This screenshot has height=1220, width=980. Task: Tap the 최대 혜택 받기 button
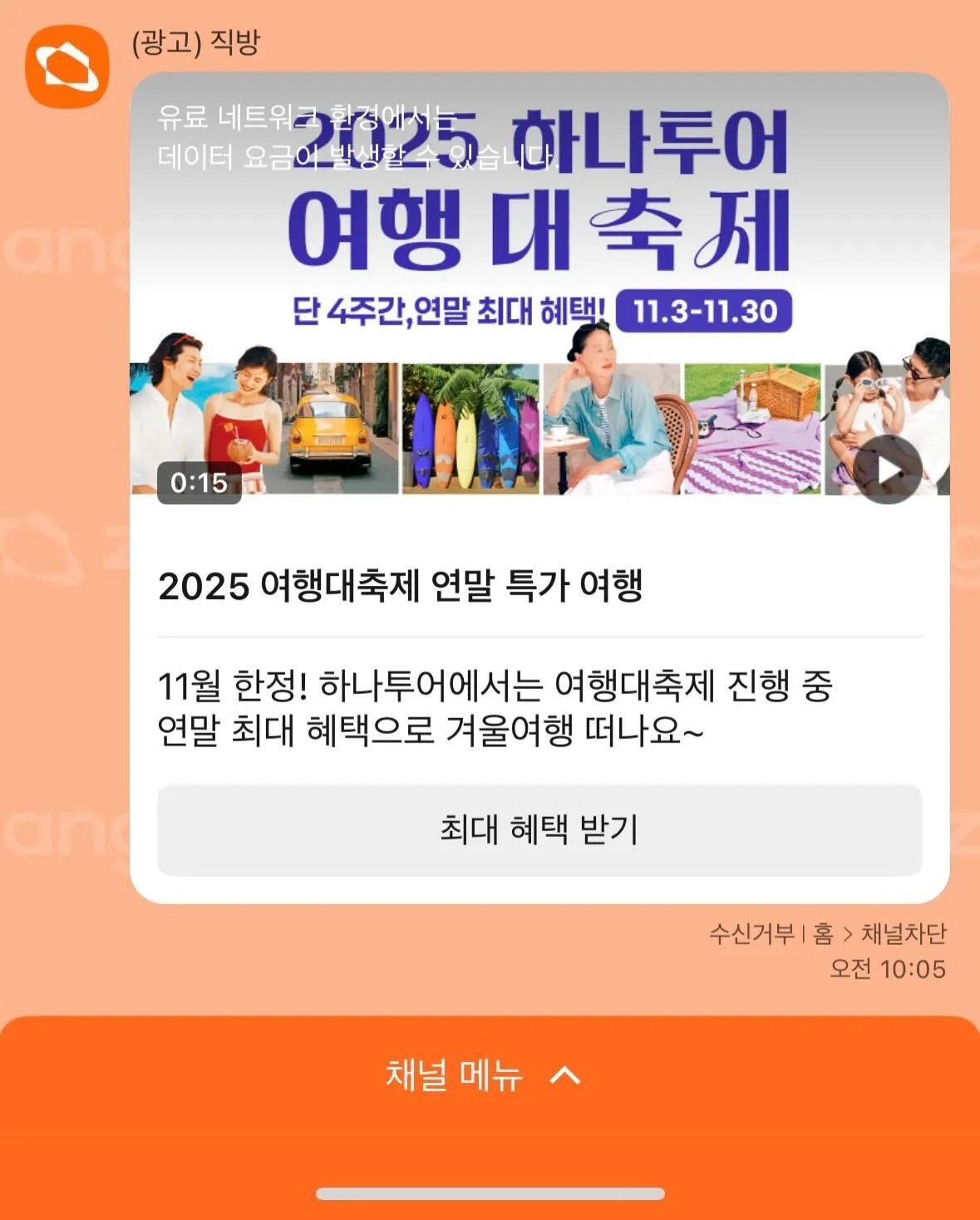click(539, 829)
